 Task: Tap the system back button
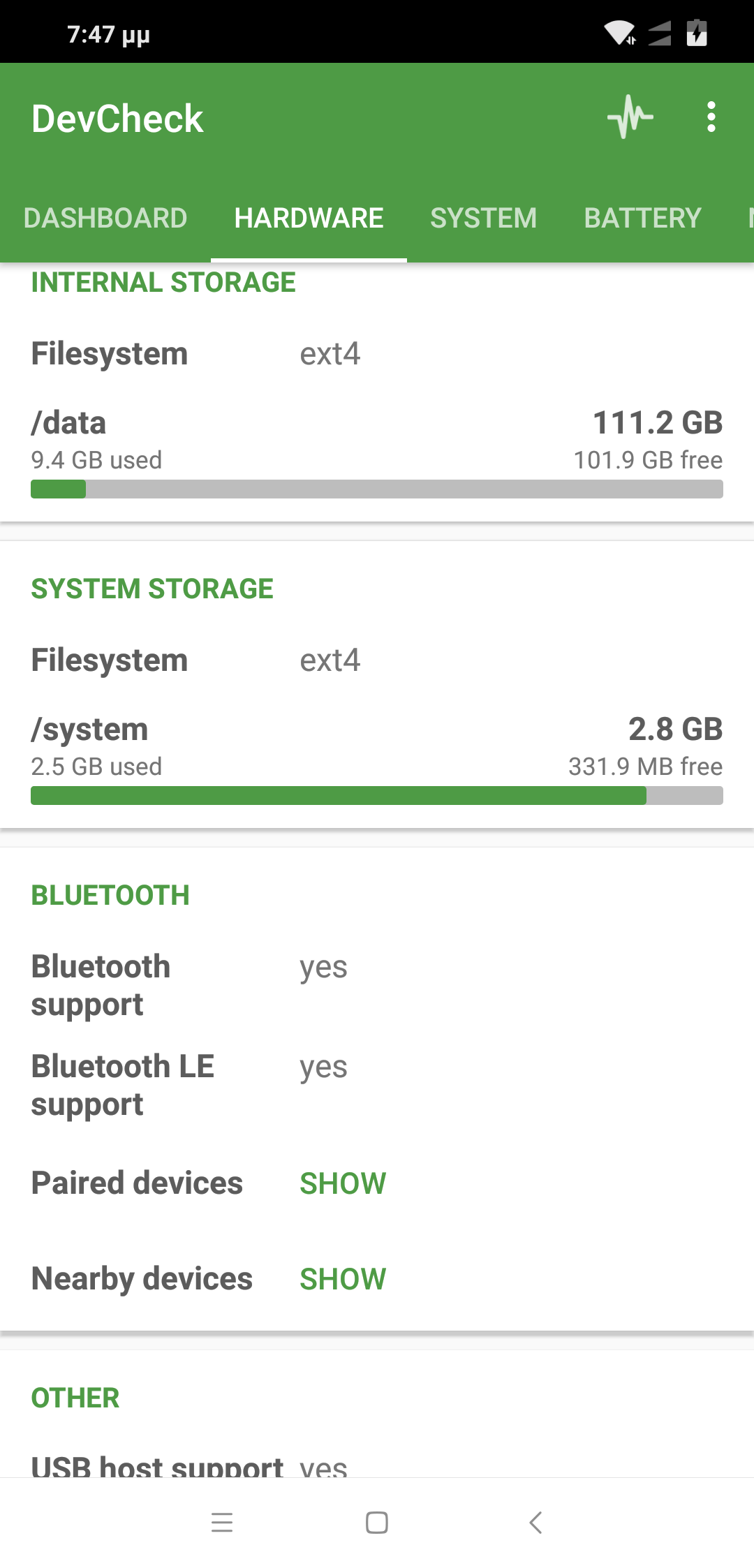[x=535, y=1522]
